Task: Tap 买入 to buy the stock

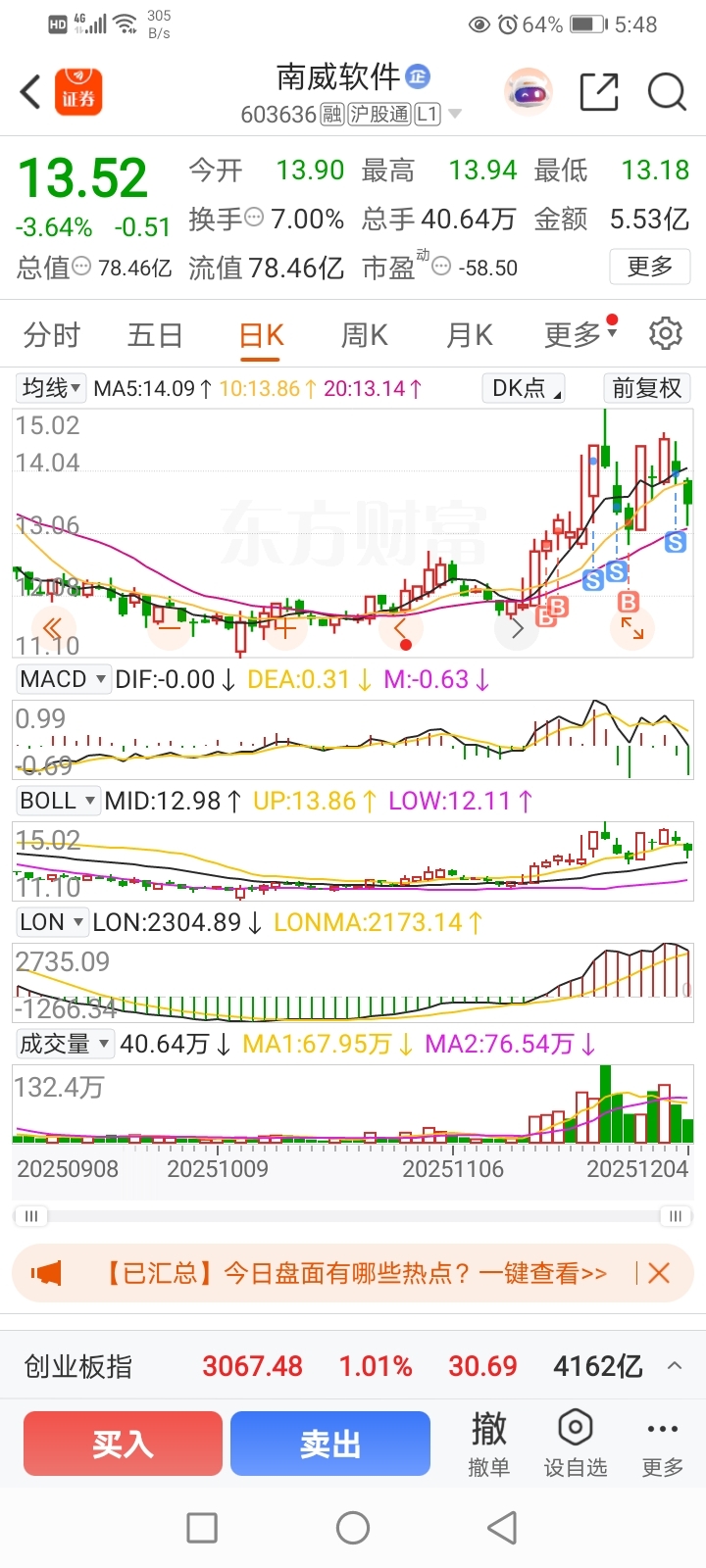Action: pyautogui.click(x=124, y=1443)
